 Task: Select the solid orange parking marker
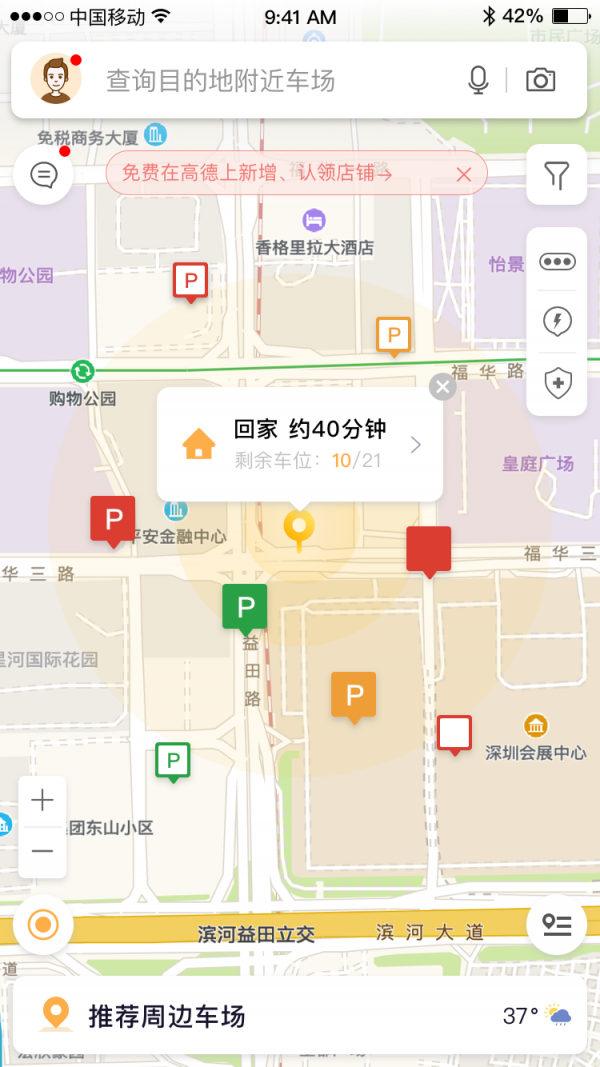click(x=354, y=694)
